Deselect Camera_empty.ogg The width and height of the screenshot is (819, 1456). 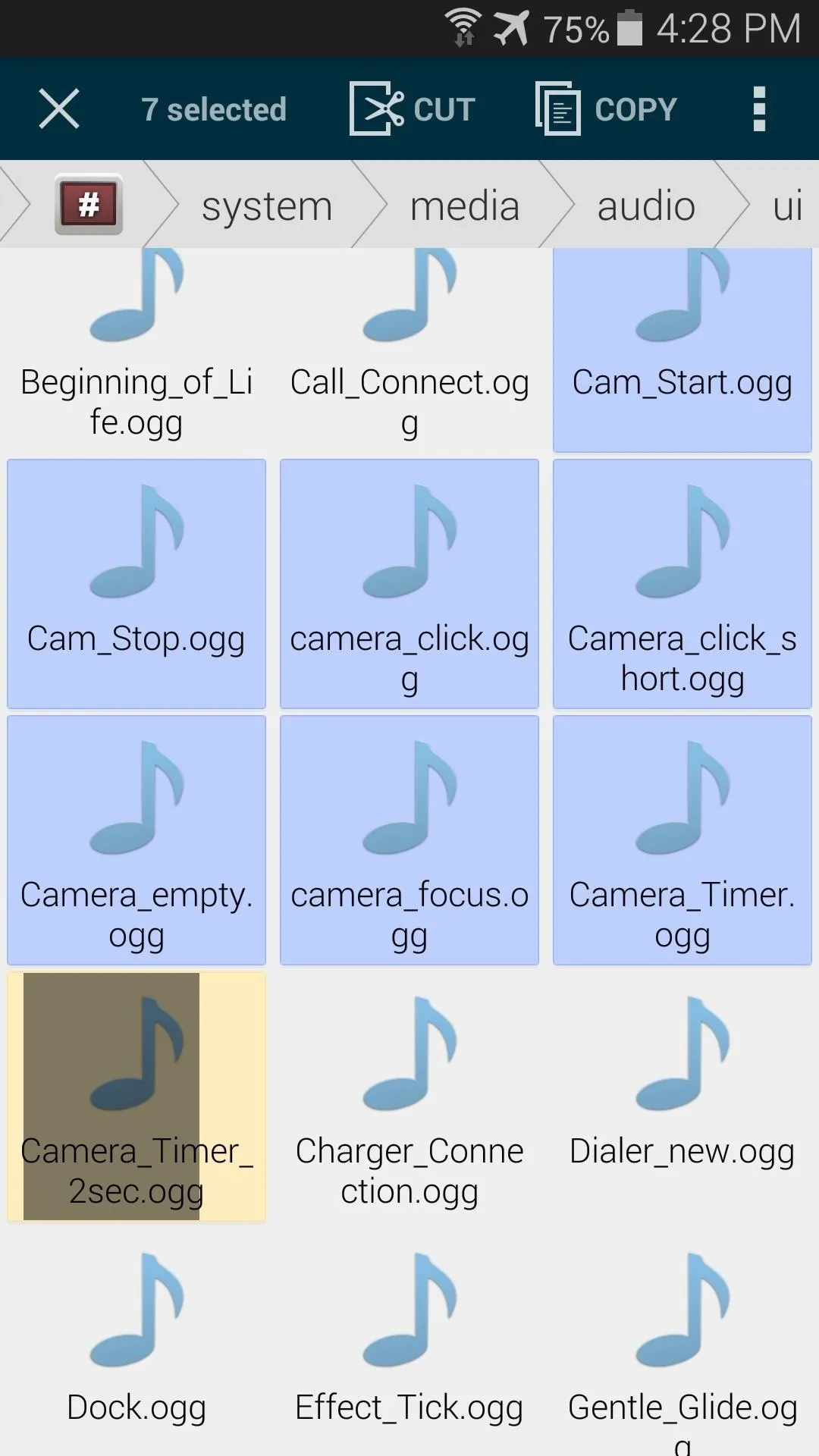pos(136,840)
